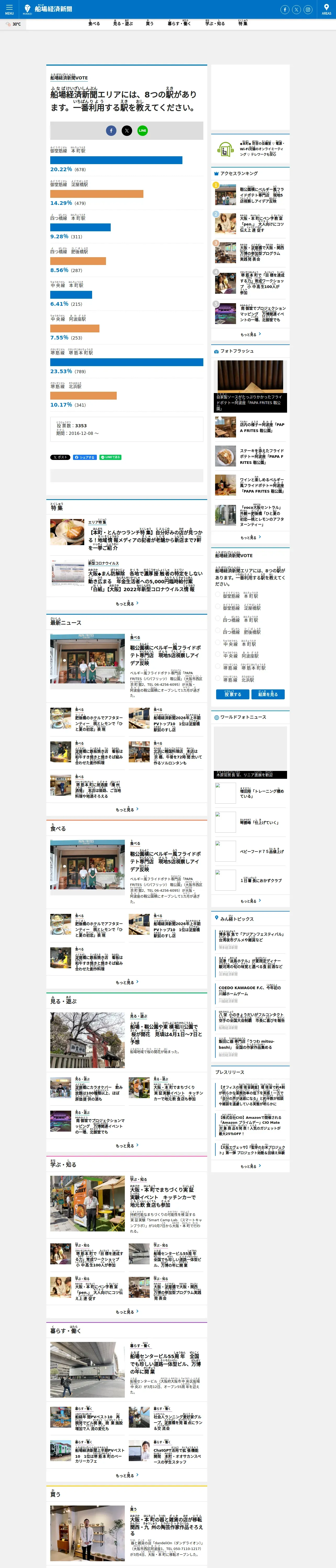Select 御堂筋線 本町駅 radio in sidebar vote
The width and height of the screenshot is (336, 1568).
[x=218, y=595]
